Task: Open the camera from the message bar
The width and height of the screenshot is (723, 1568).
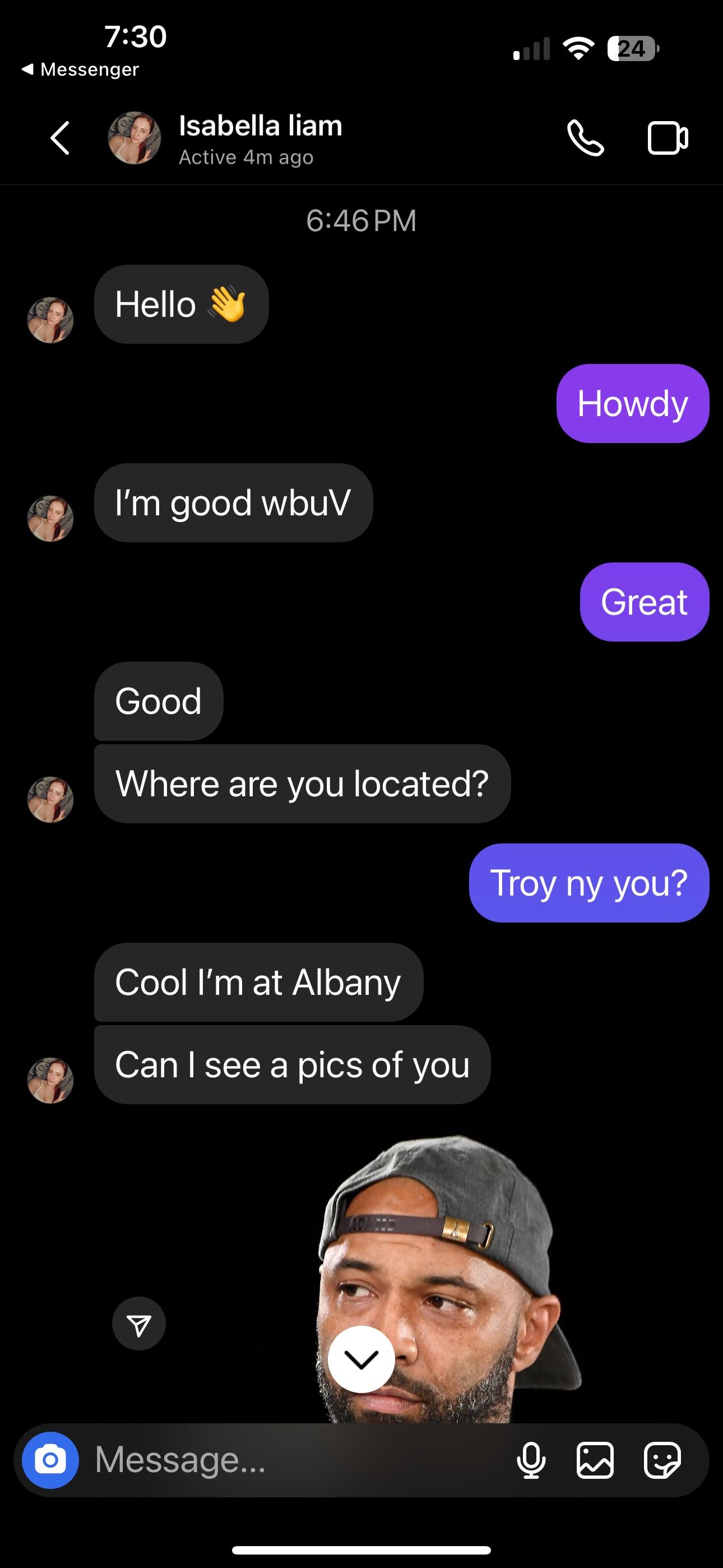Action: pyautogui.click(x=50, y=1460)
